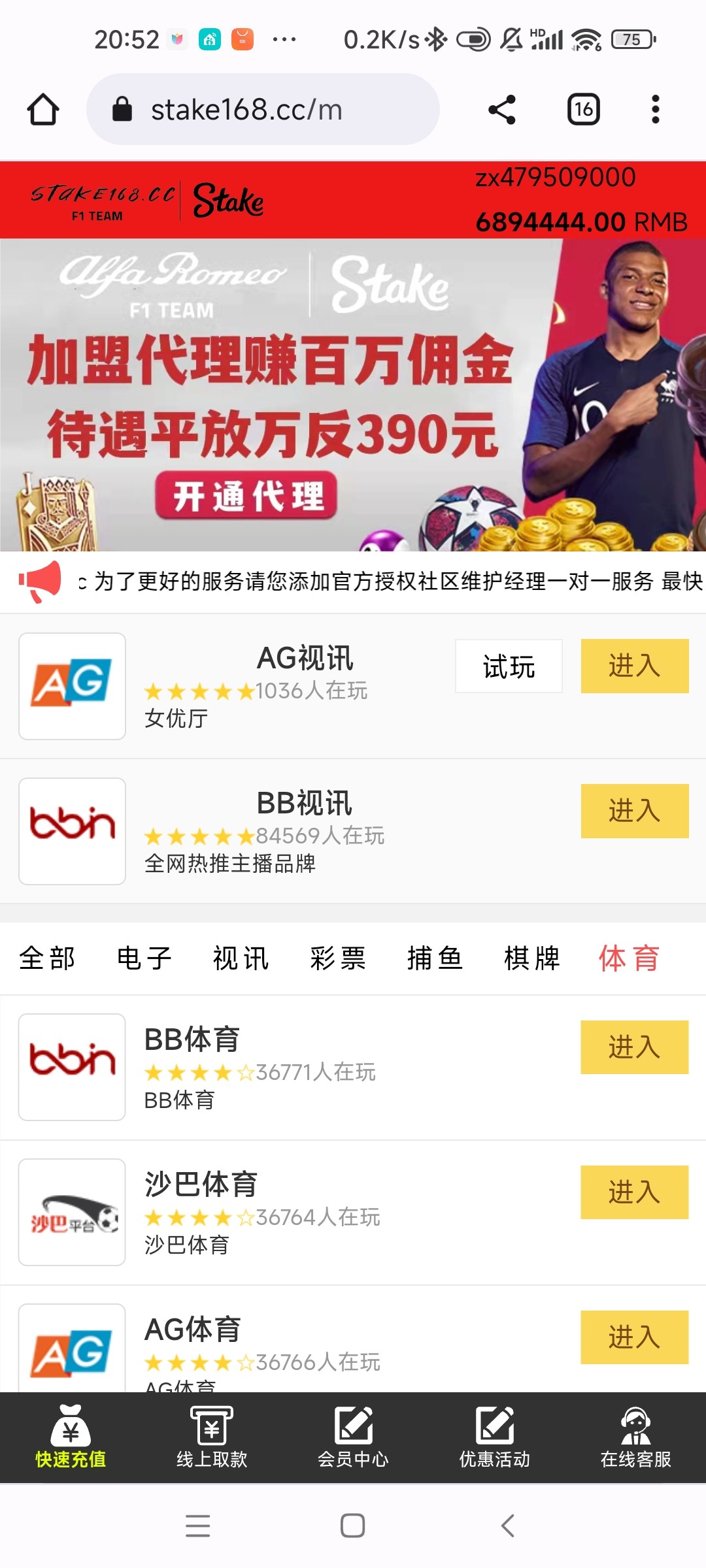This screenshot has height=1568, width=706.
Task: Tap the 开通代理 promotional banner
Action: click(x=246, y=496)
